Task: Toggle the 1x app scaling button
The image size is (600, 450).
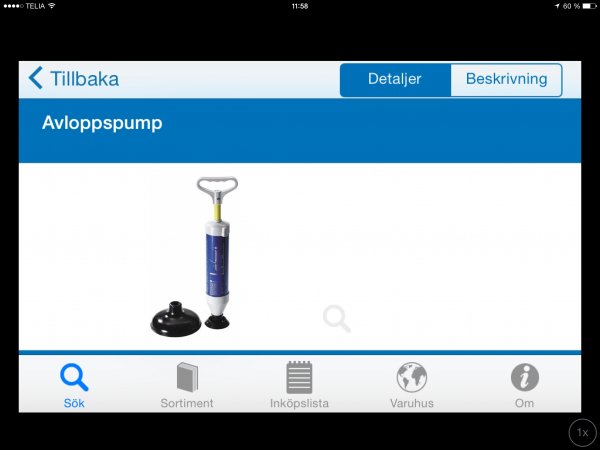Action: [582, 432]
